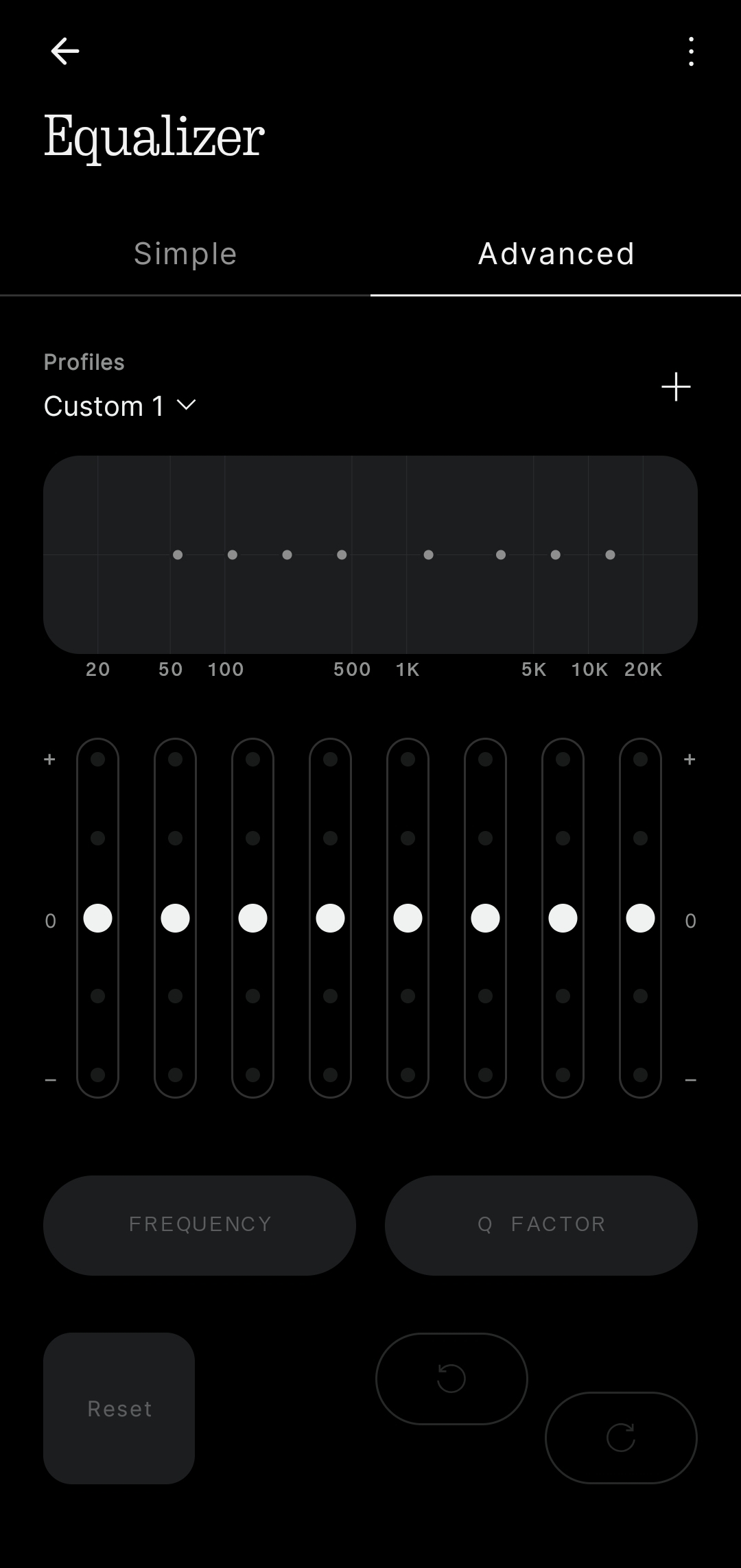This screenshot has height=1568, width=741.
Task: Add a new equalizer profile
Action: 676,387
